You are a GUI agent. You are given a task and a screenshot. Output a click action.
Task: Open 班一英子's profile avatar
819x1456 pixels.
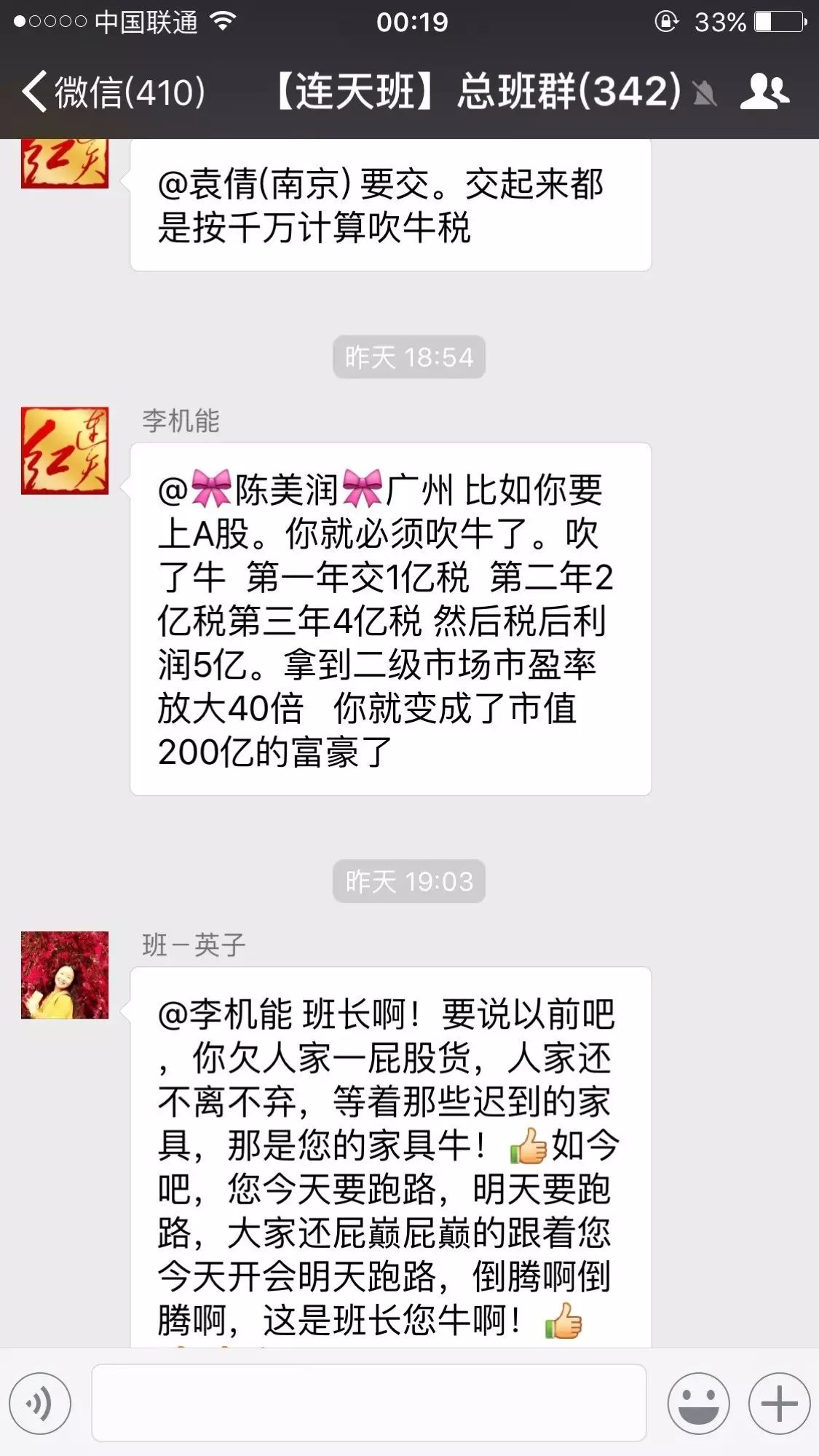(x=65, y=975)
